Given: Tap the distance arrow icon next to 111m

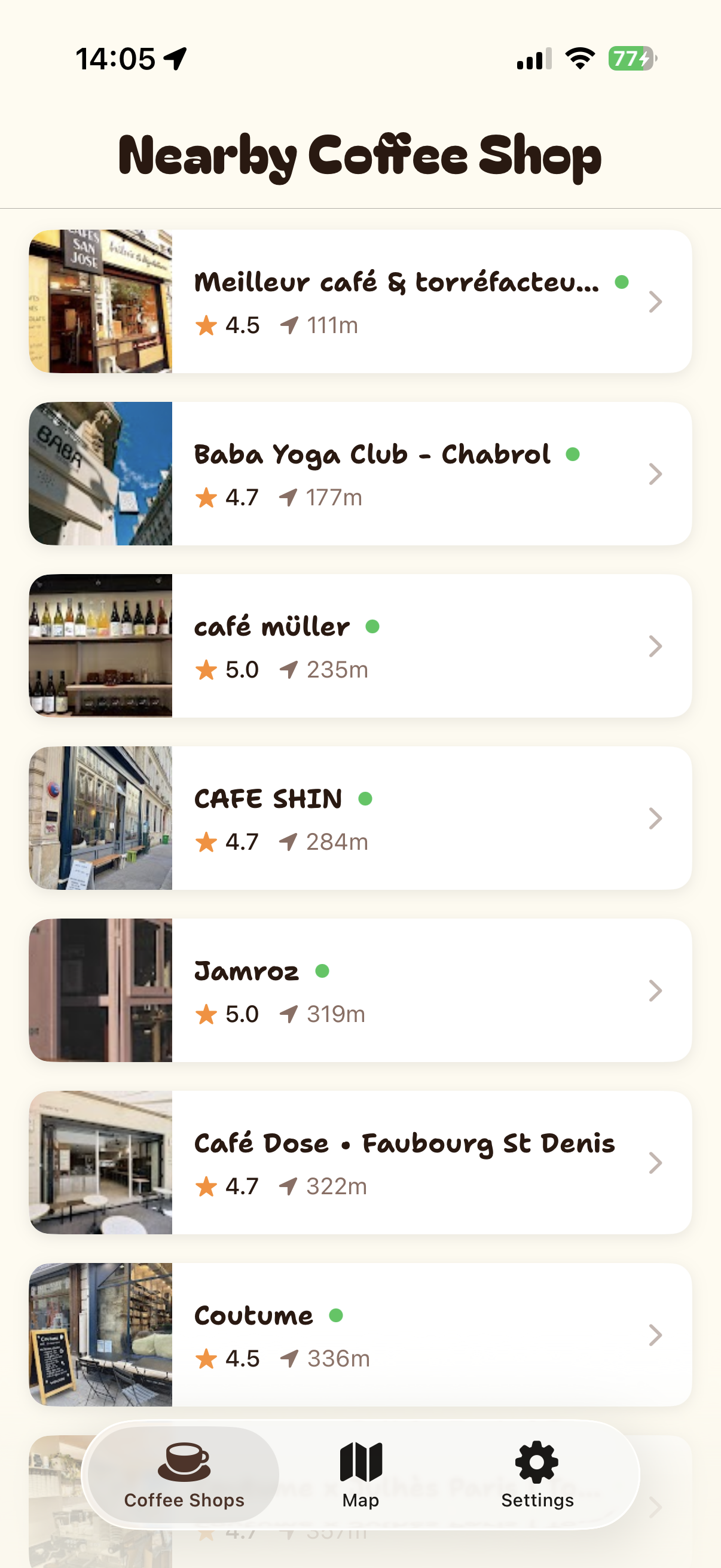Looking at the screenshot, I should pyautogui.click(x=291, y=325).
